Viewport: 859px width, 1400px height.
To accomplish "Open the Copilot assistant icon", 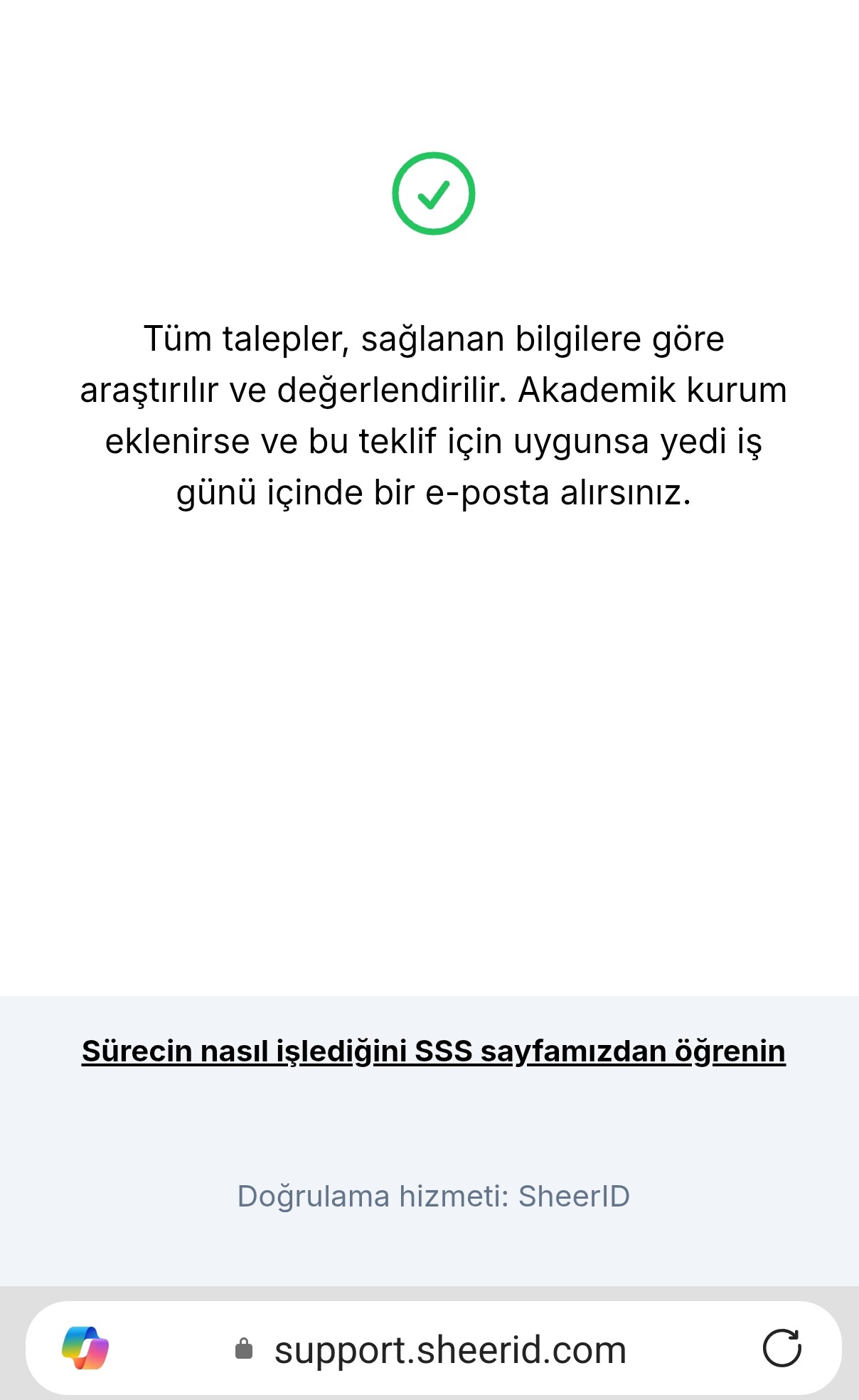I will click(85, 1348).
